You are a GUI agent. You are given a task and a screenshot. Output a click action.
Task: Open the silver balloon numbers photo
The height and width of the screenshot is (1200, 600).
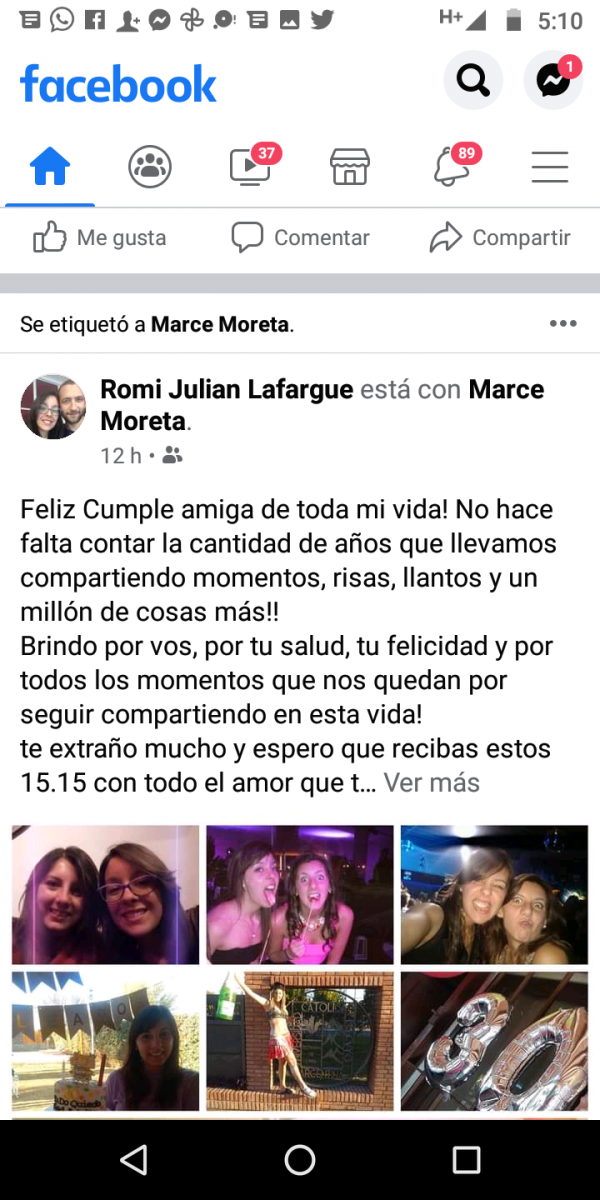(494, 1041)
